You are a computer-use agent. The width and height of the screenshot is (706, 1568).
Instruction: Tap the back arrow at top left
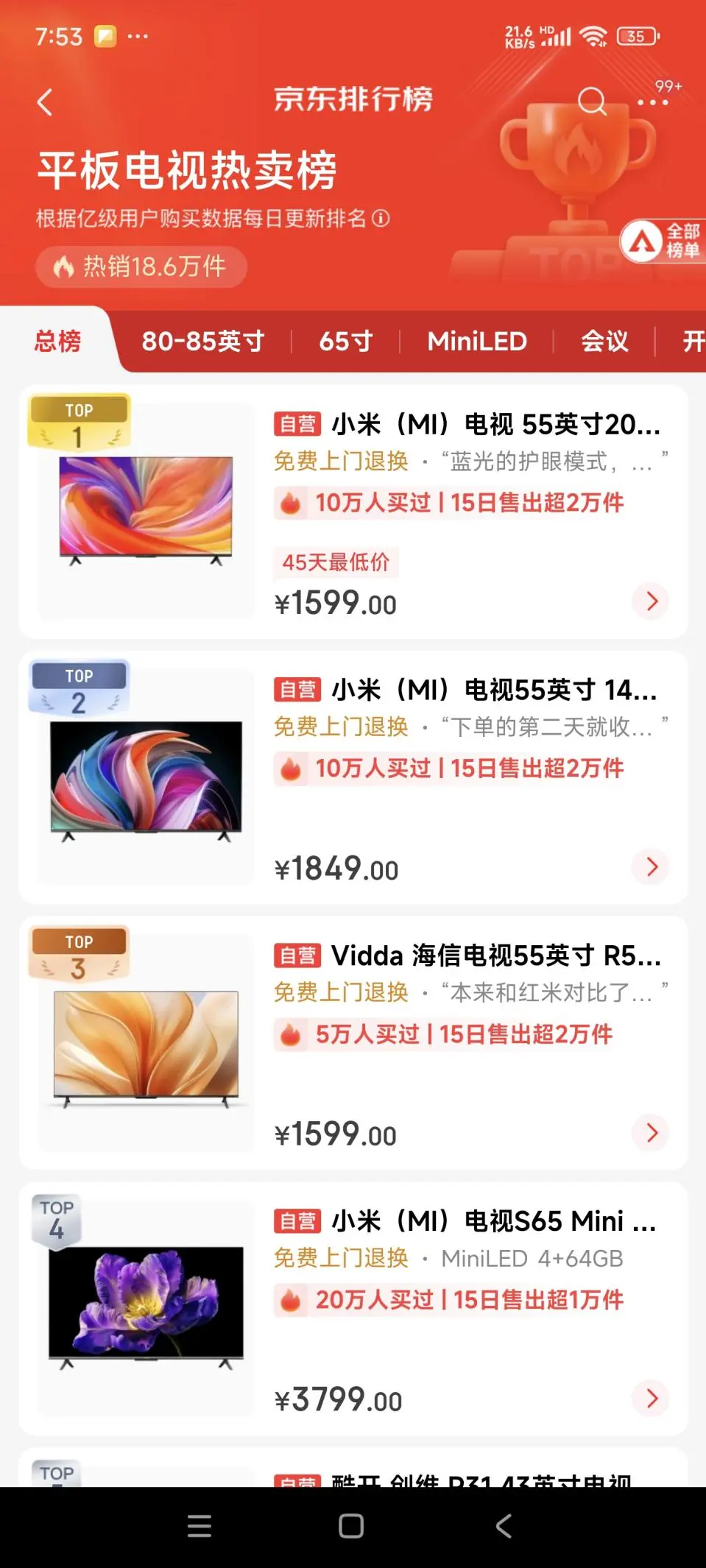click(x=46, y=101)
